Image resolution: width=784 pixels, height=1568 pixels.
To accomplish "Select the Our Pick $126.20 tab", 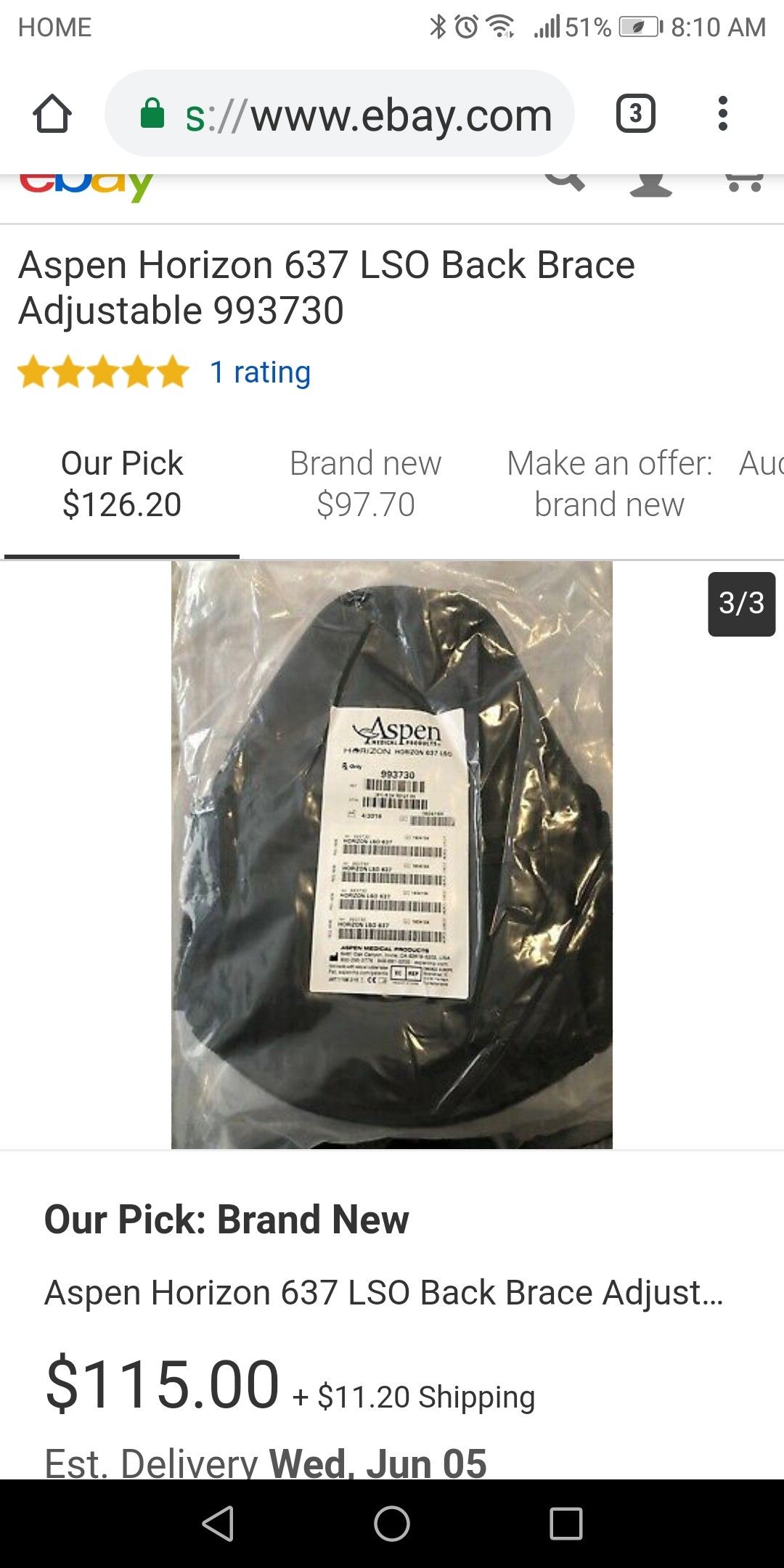I will point(122,484).
